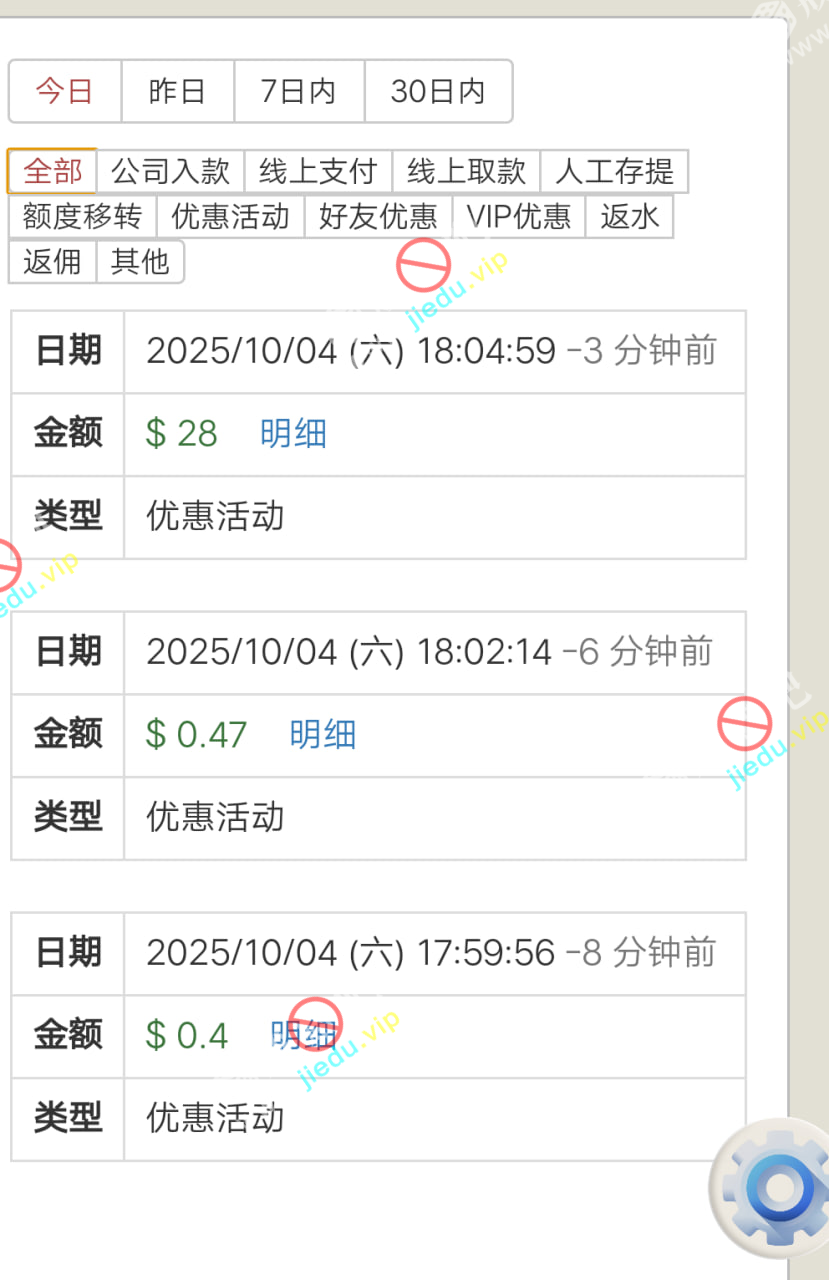Show records for 7日内
Screen dimensions: 829x1280
pyautogui.click(x=298, y=91)
